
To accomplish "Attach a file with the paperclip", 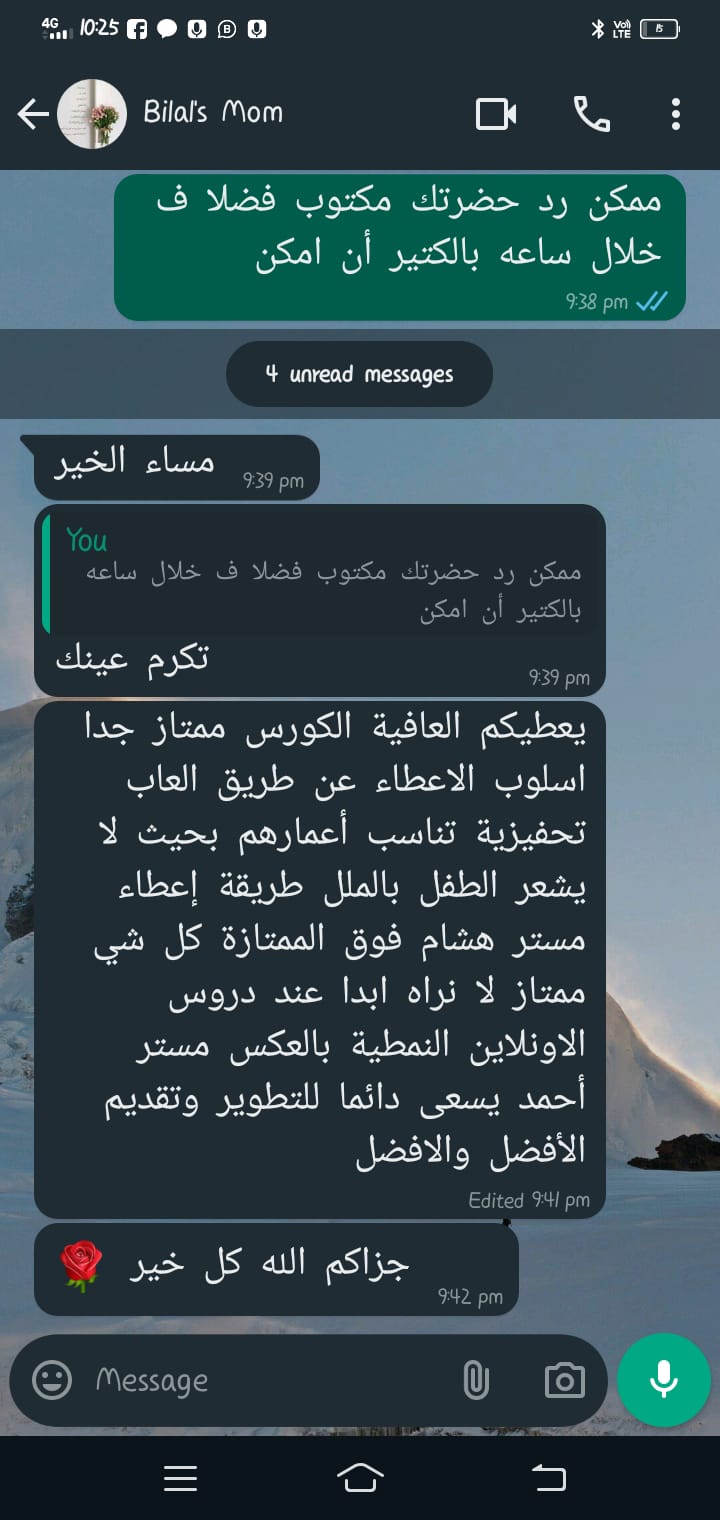I will [x=476, y=1380].
